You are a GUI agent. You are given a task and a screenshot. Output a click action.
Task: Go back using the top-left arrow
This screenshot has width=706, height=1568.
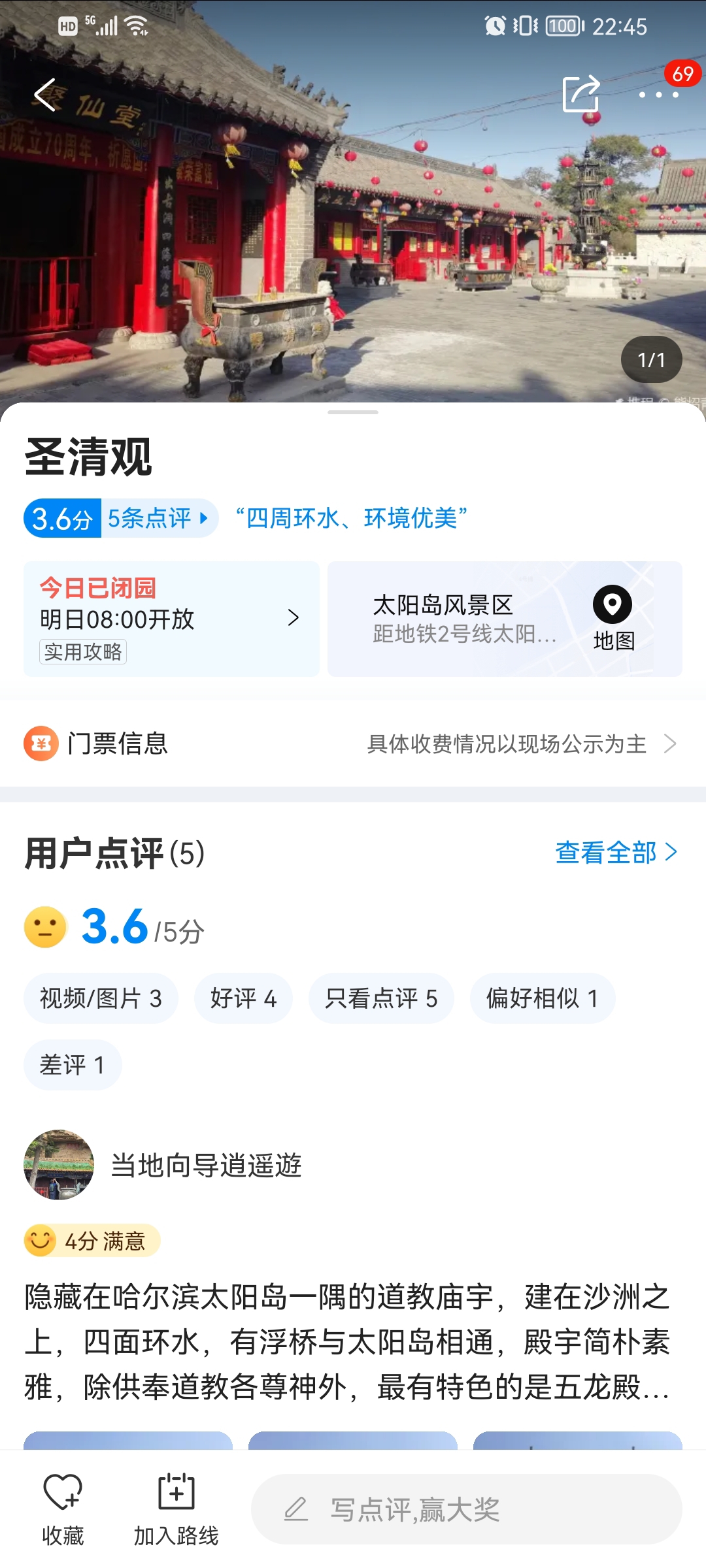[44, 95]
